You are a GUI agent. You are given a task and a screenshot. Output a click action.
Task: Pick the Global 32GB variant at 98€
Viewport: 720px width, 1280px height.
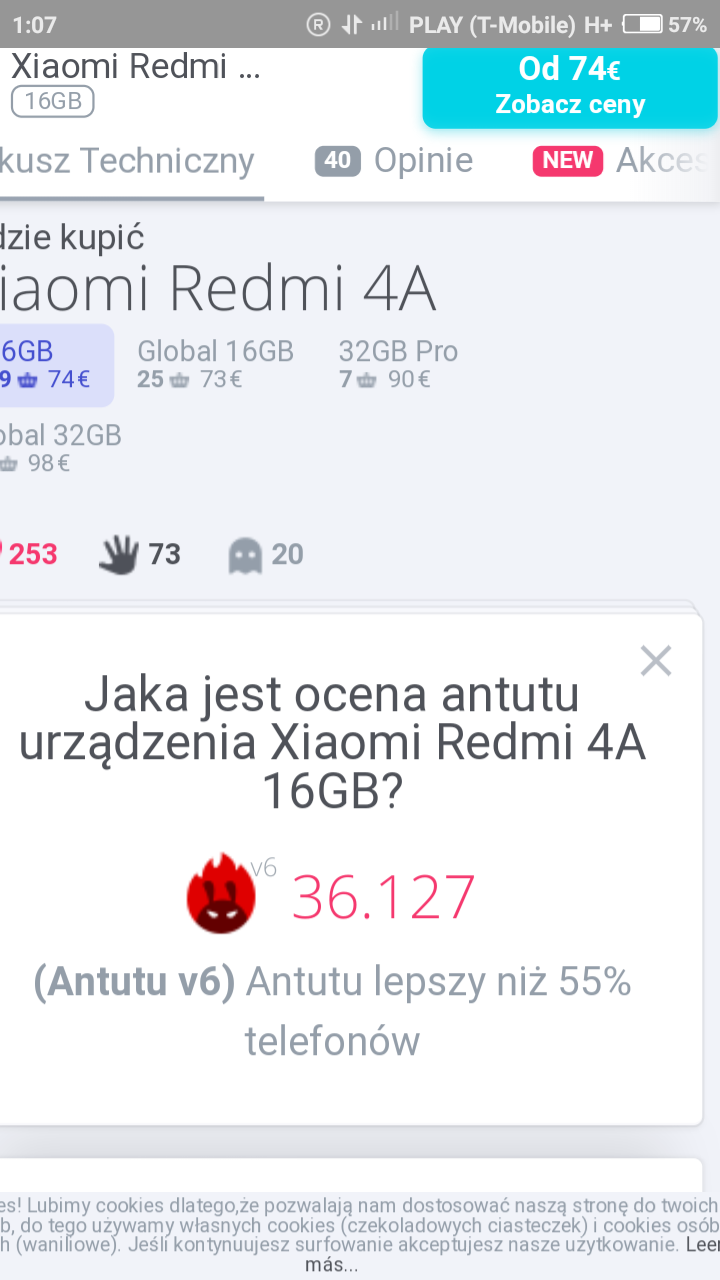pos(58,448)
